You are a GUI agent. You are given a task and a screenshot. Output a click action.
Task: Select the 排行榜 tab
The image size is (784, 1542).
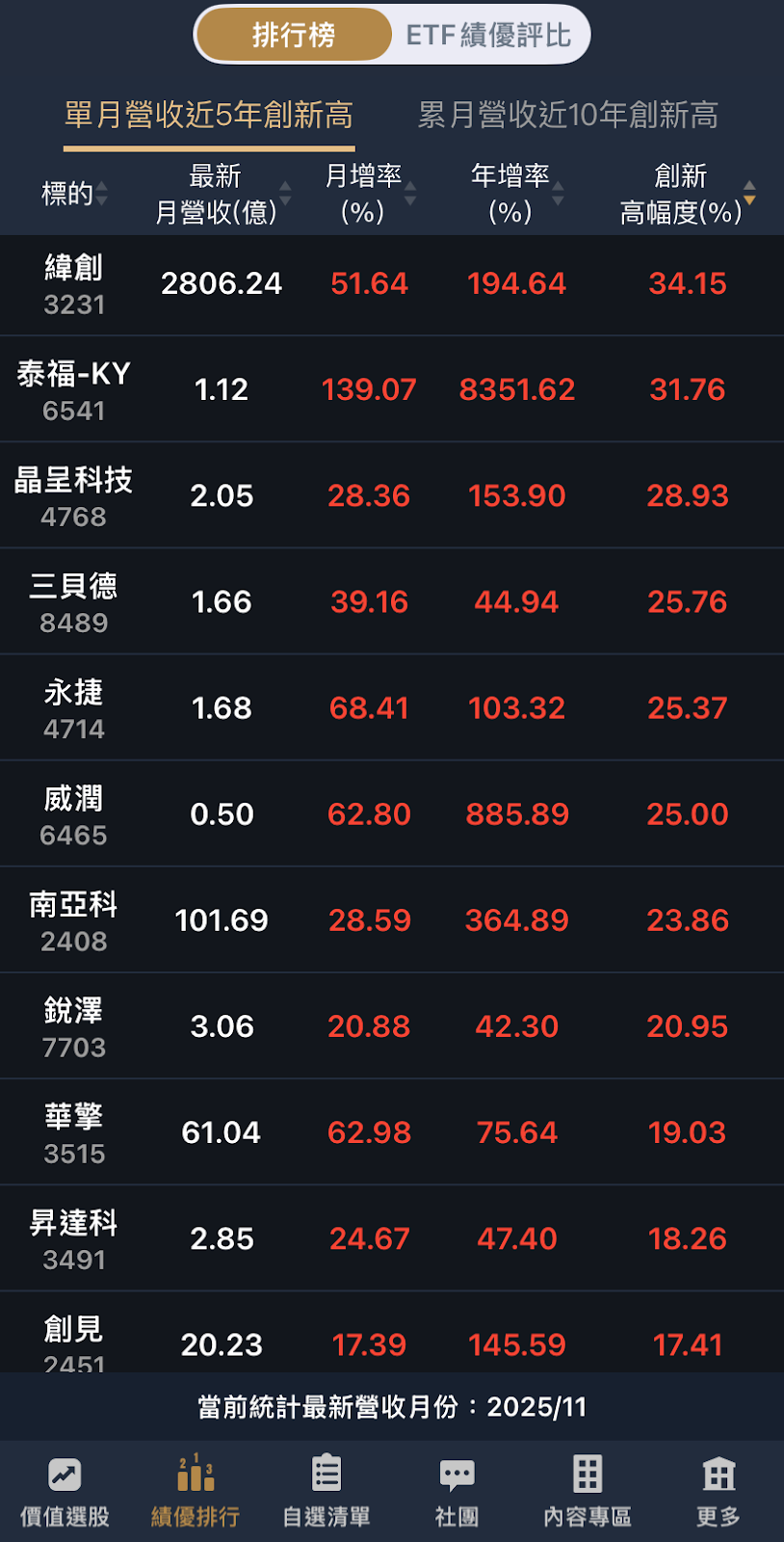292,34
